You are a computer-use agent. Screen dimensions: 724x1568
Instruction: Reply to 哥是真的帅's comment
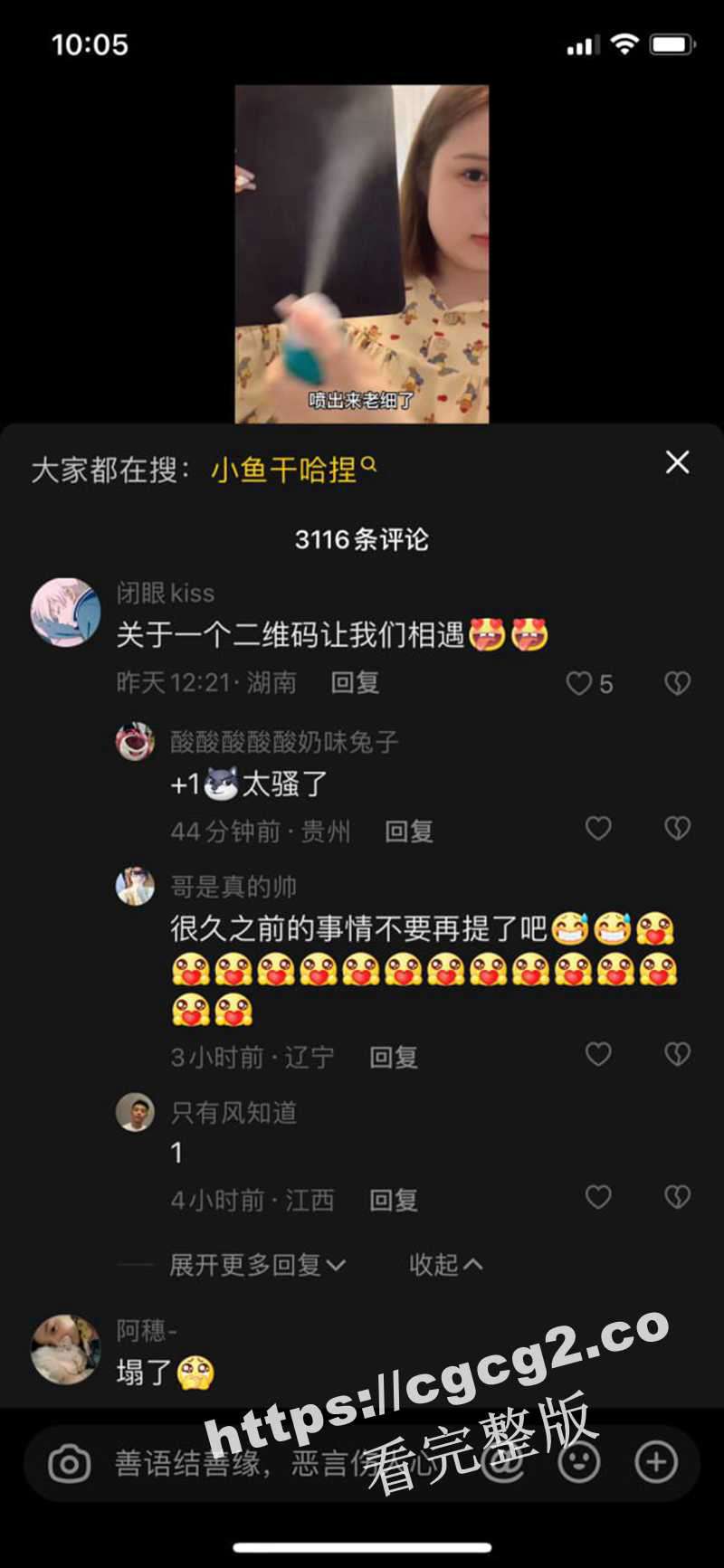click(393, 1057)
